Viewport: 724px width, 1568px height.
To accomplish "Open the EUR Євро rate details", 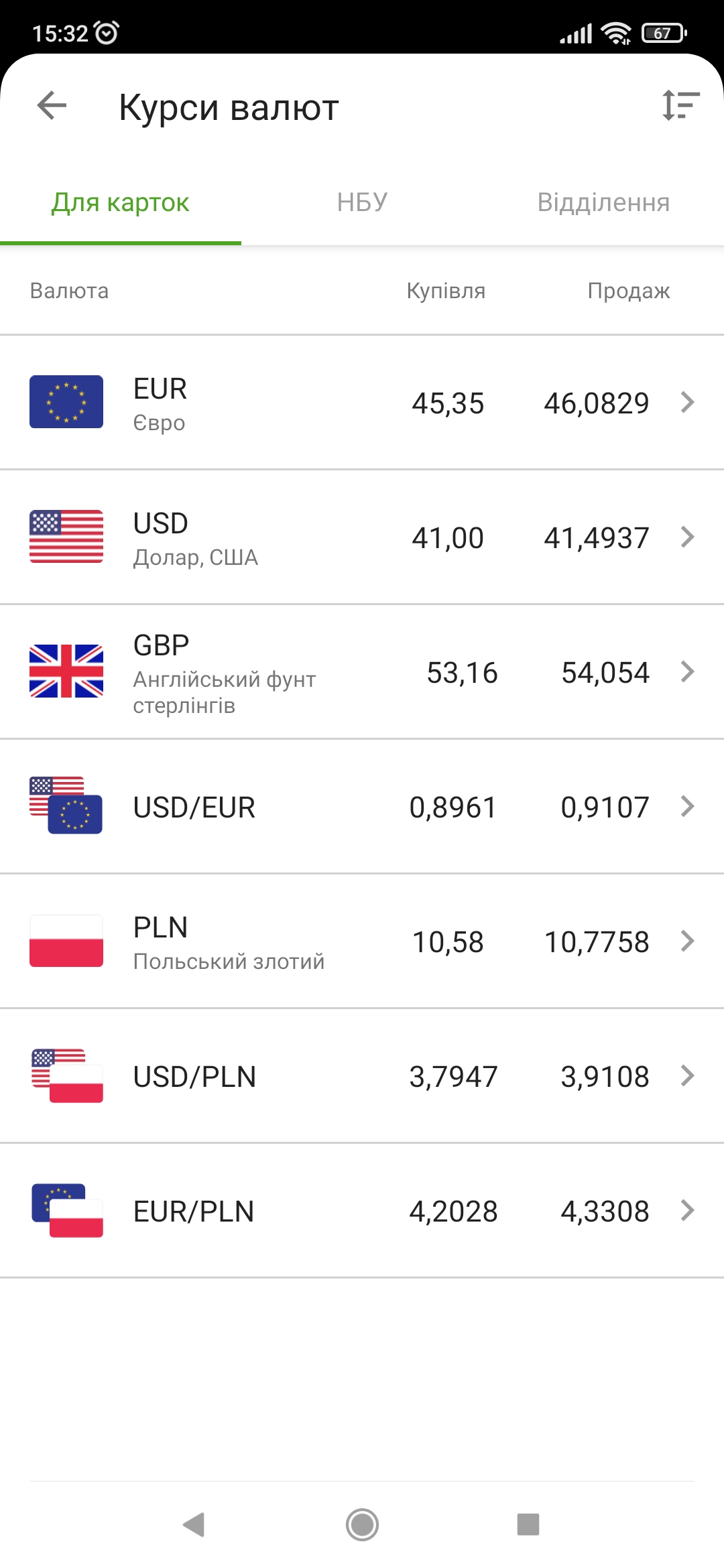I will pyautogui.click(x=362, y=403).
